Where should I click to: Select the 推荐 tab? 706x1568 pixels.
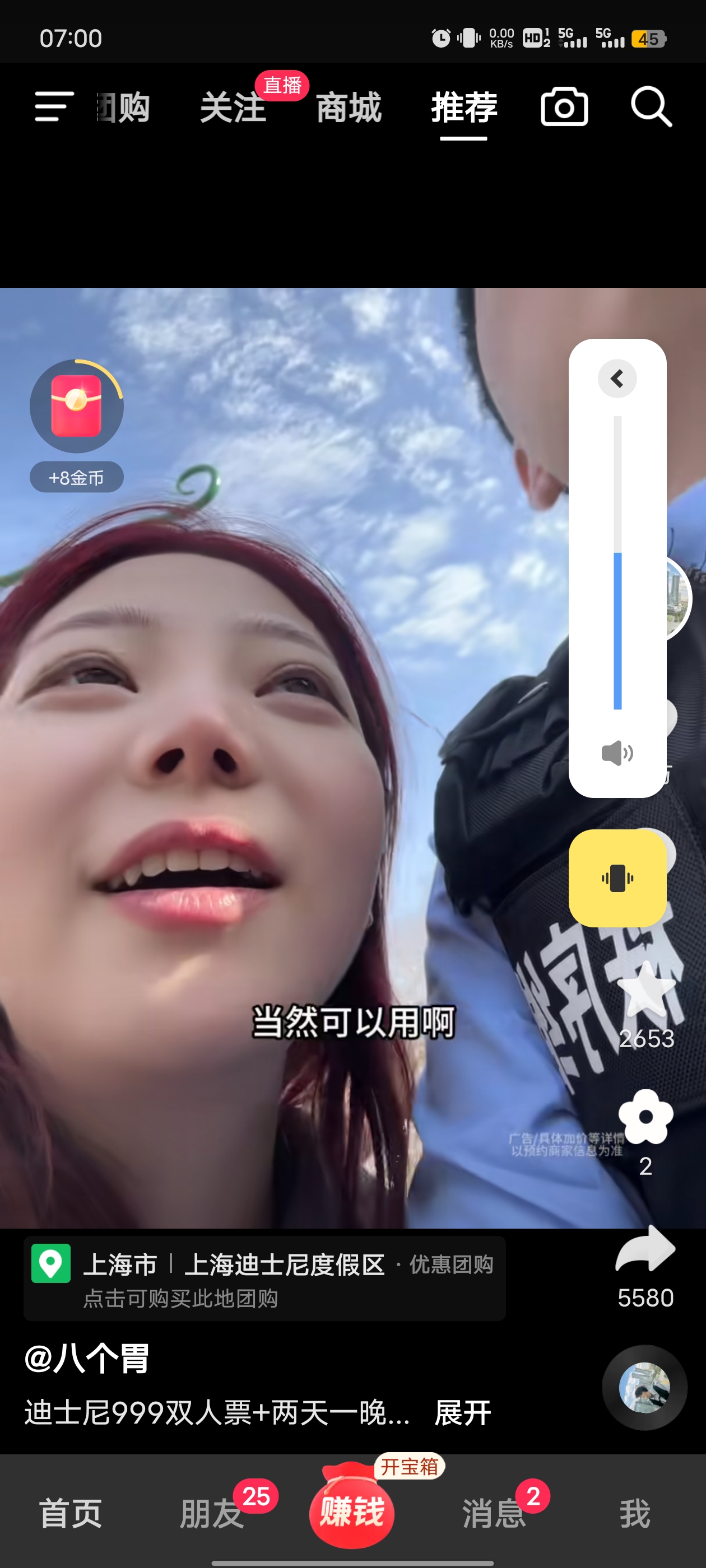pos(464,108)
